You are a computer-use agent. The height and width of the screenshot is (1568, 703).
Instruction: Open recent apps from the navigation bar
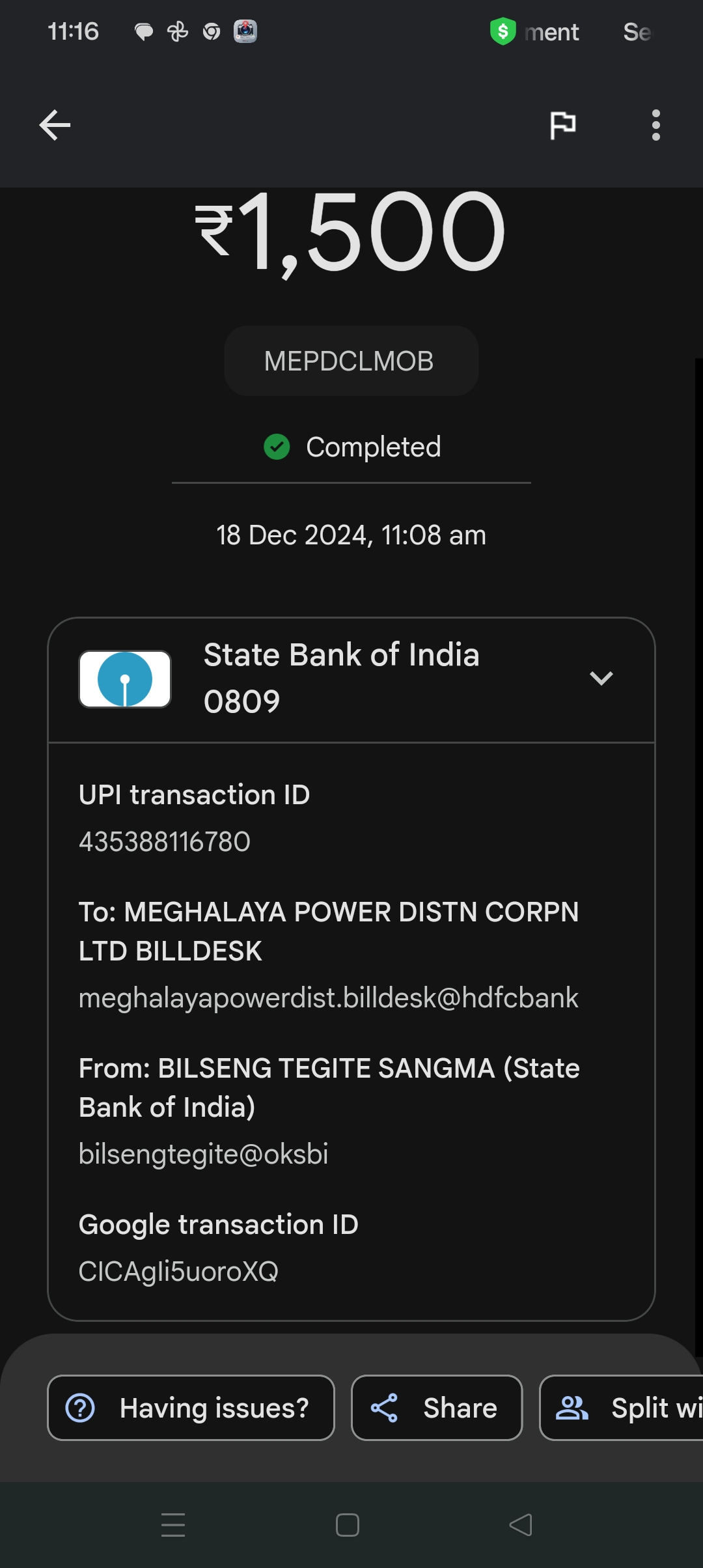pyautogui.click(x=173, y=1525)
